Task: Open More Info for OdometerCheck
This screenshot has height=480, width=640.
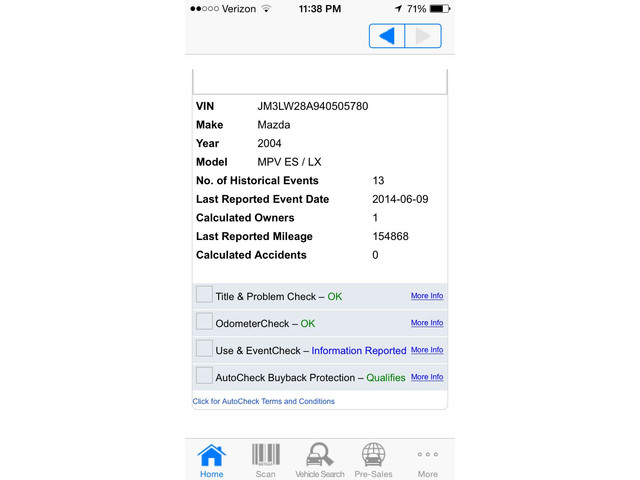Action: 427,323
